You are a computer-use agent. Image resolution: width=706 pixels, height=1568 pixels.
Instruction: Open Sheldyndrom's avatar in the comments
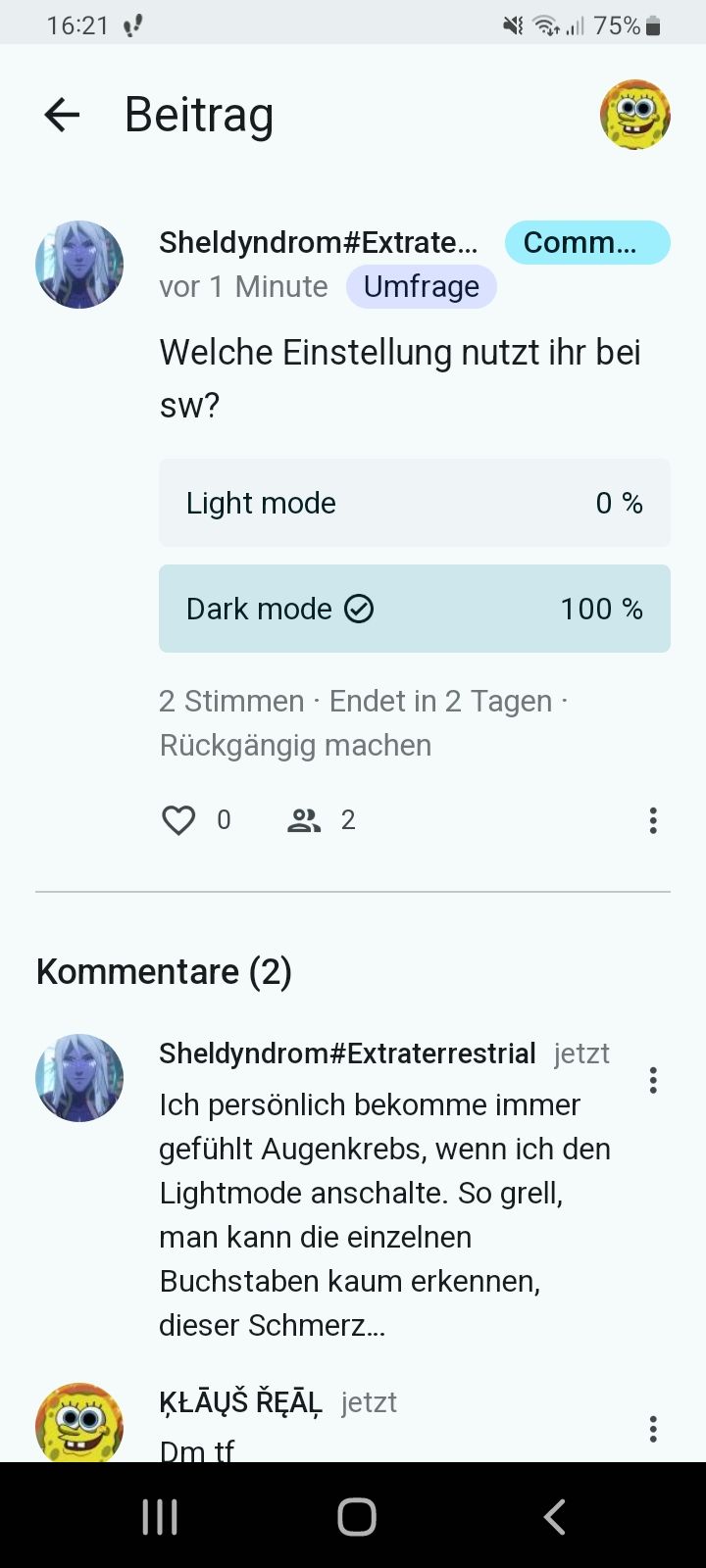point(79,1077)
